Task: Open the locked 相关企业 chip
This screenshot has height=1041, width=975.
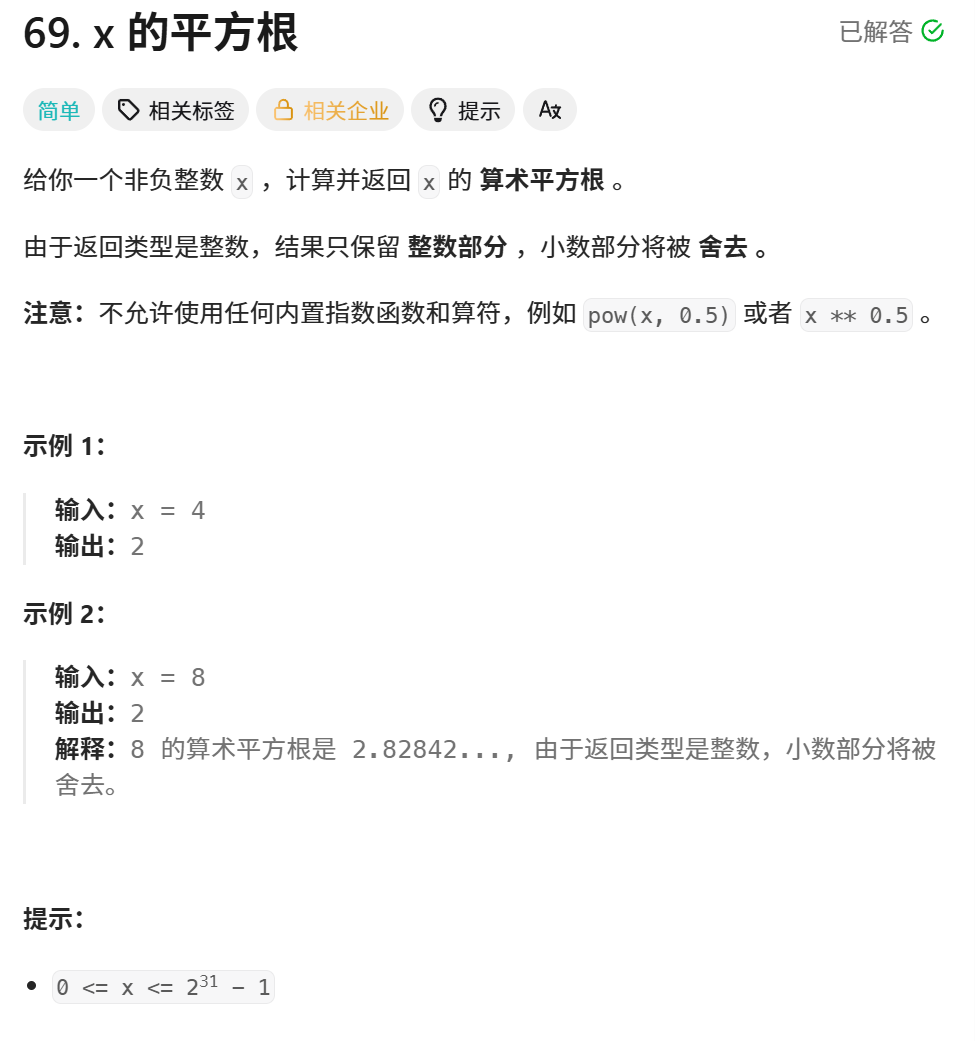Action: click(330, 110)
